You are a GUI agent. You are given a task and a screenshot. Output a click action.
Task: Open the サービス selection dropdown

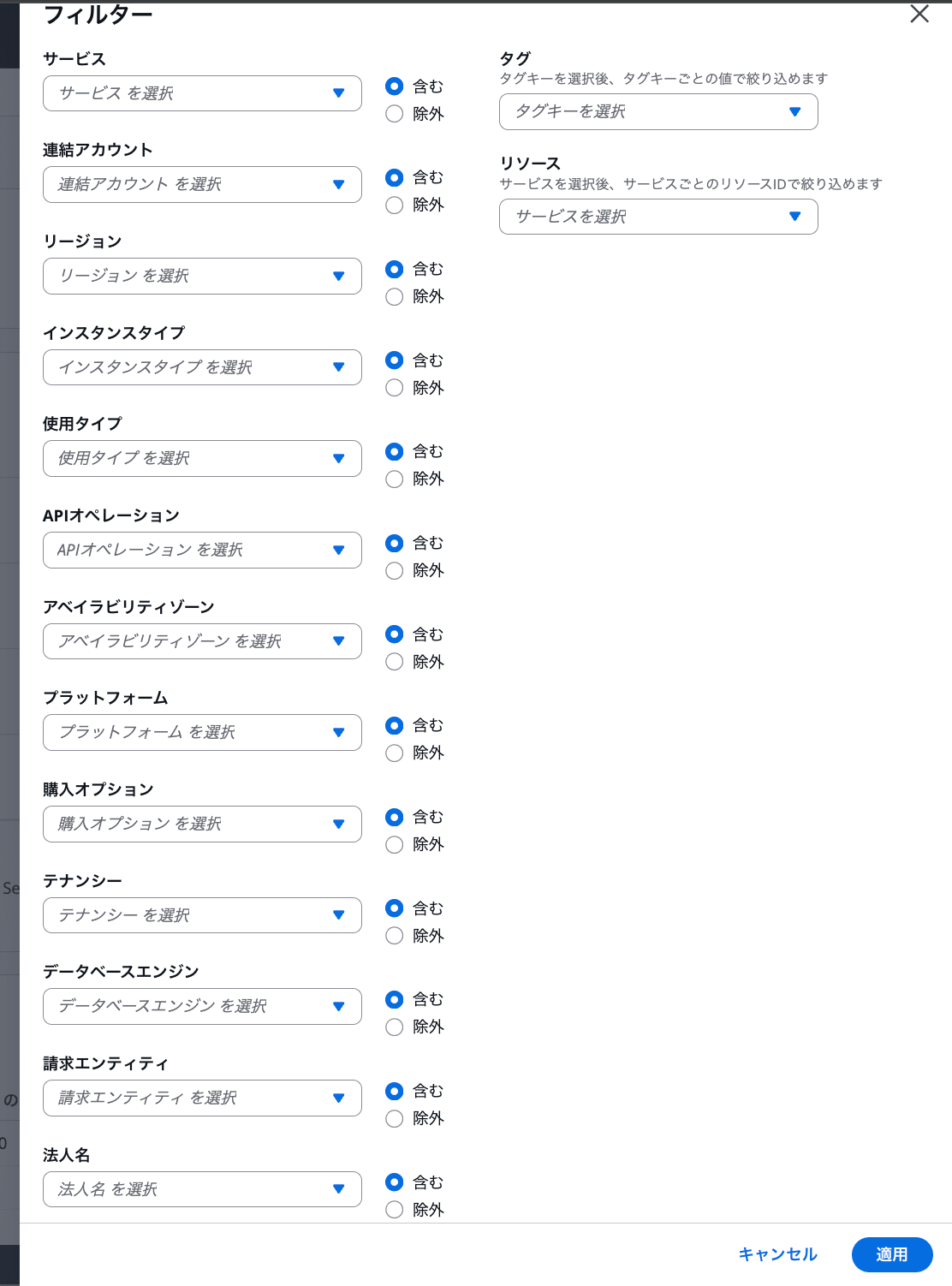(x=202, y=93)
